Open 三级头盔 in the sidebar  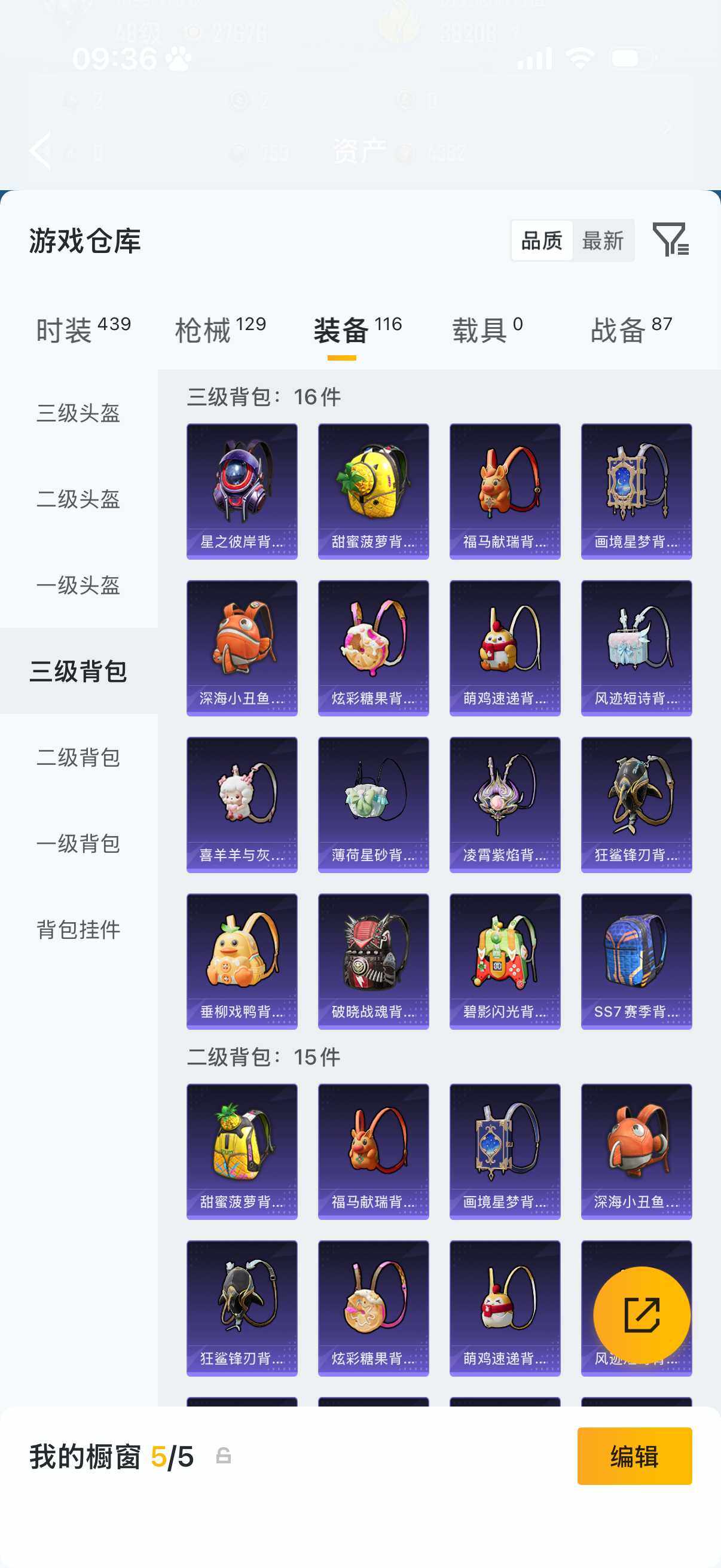click(78, 413)
